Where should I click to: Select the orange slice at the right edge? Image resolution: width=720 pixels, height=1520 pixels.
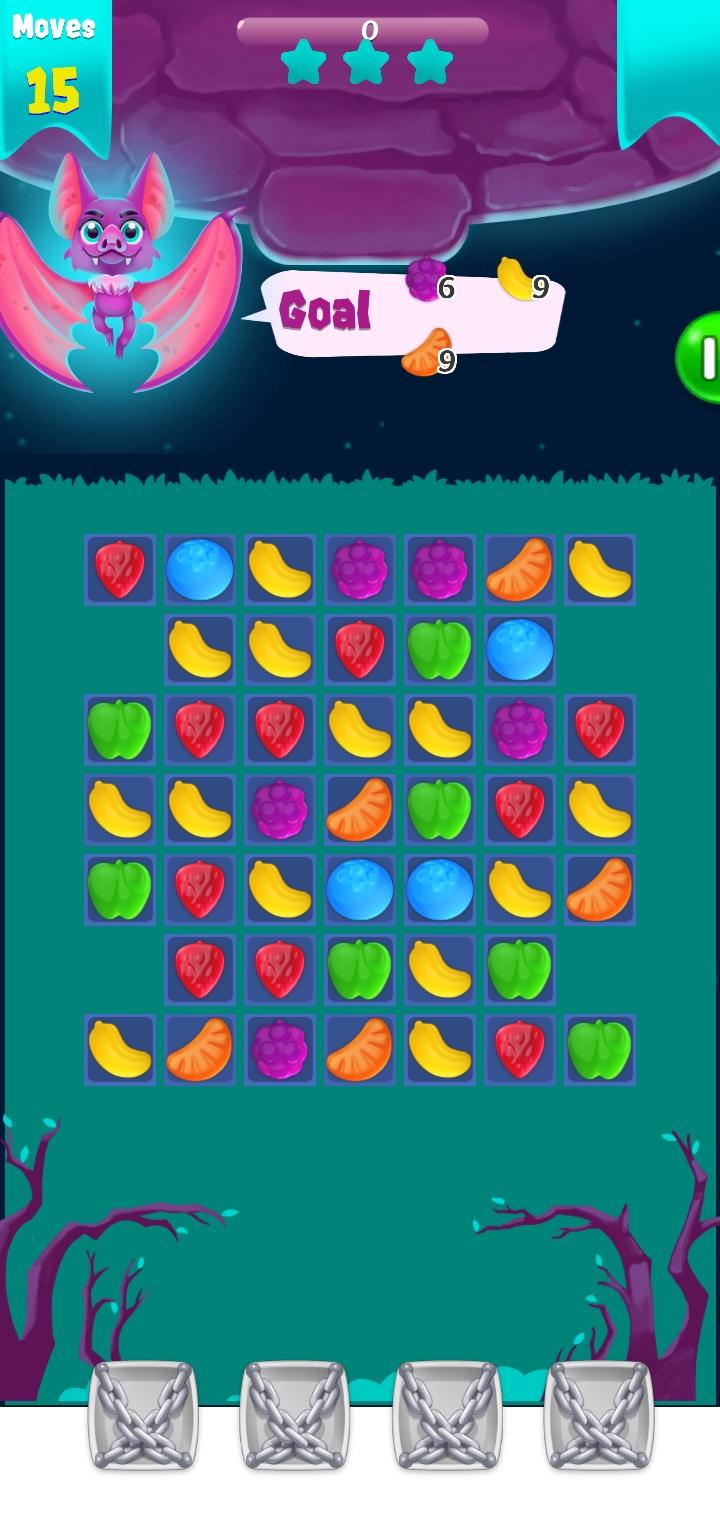click(x=600, y=890)
